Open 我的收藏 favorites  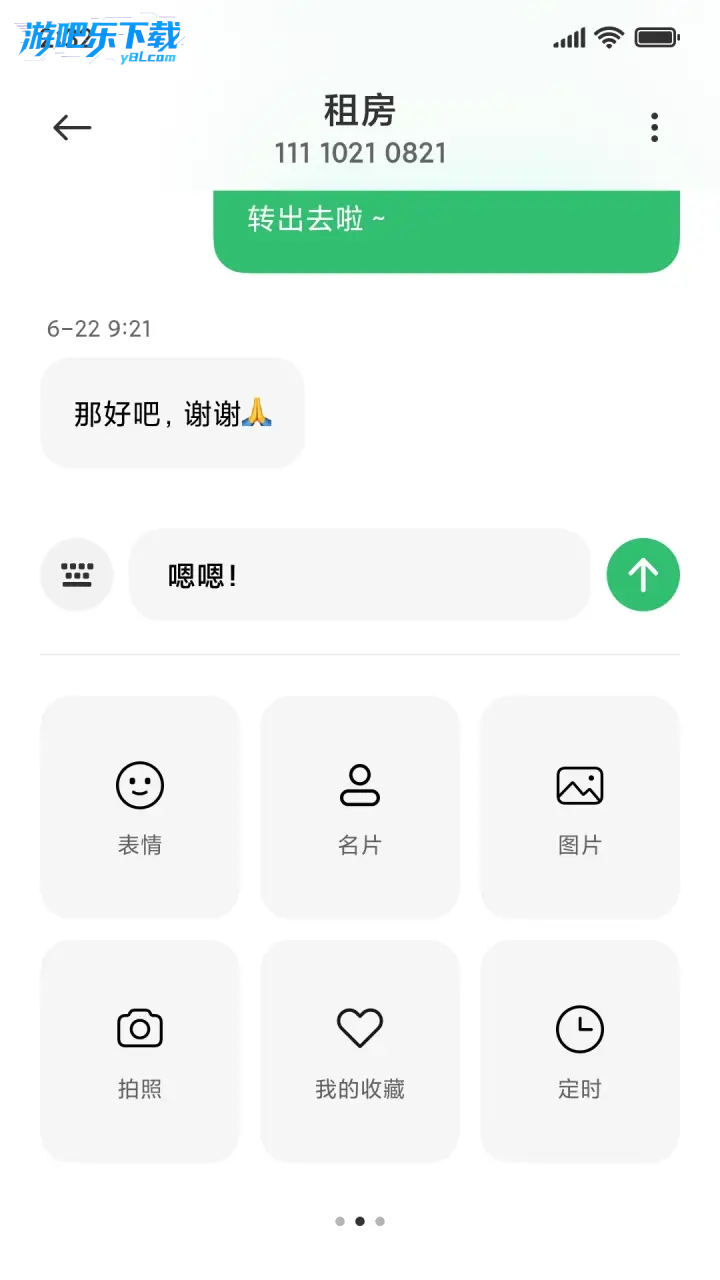tap(360, 1051)
